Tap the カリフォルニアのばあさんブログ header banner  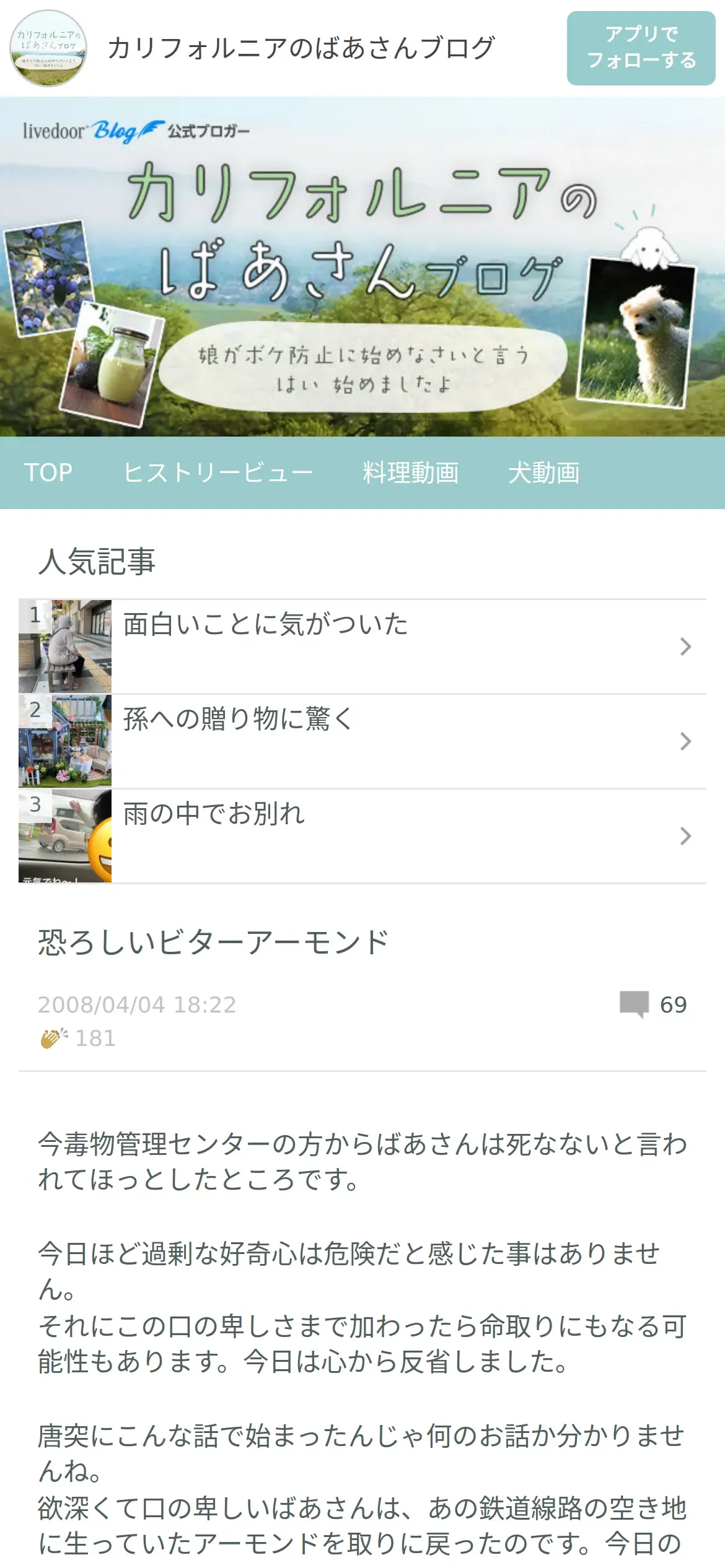[x=362, y=266]
